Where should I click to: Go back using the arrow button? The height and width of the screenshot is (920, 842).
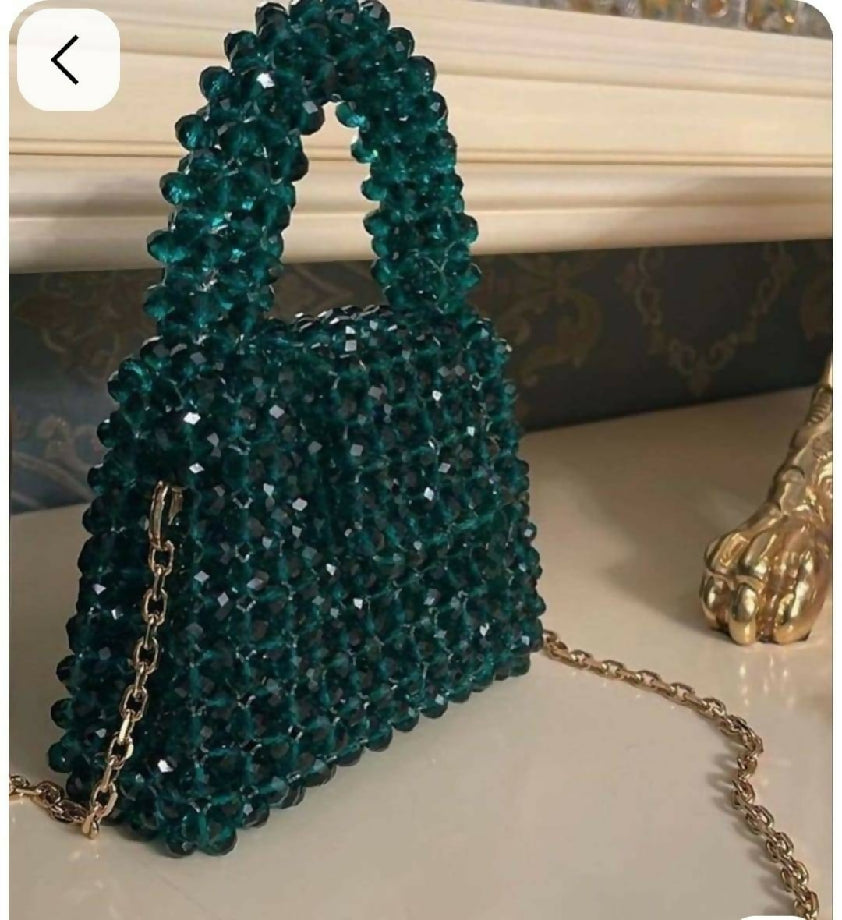pos(67,60)
